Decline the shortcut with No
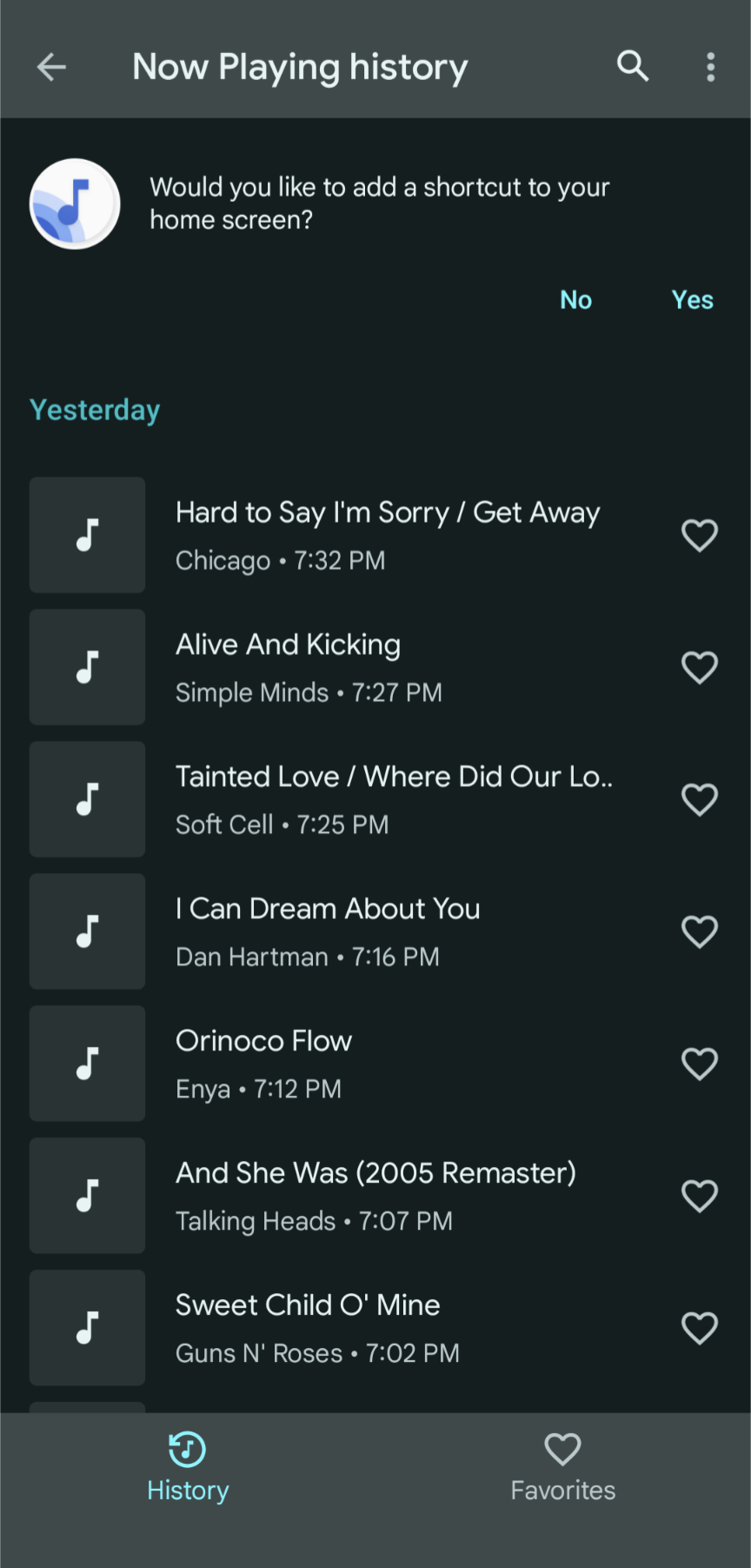This screenshot has height=1568, width=751. pyautogui.click(x=575, y=300)
